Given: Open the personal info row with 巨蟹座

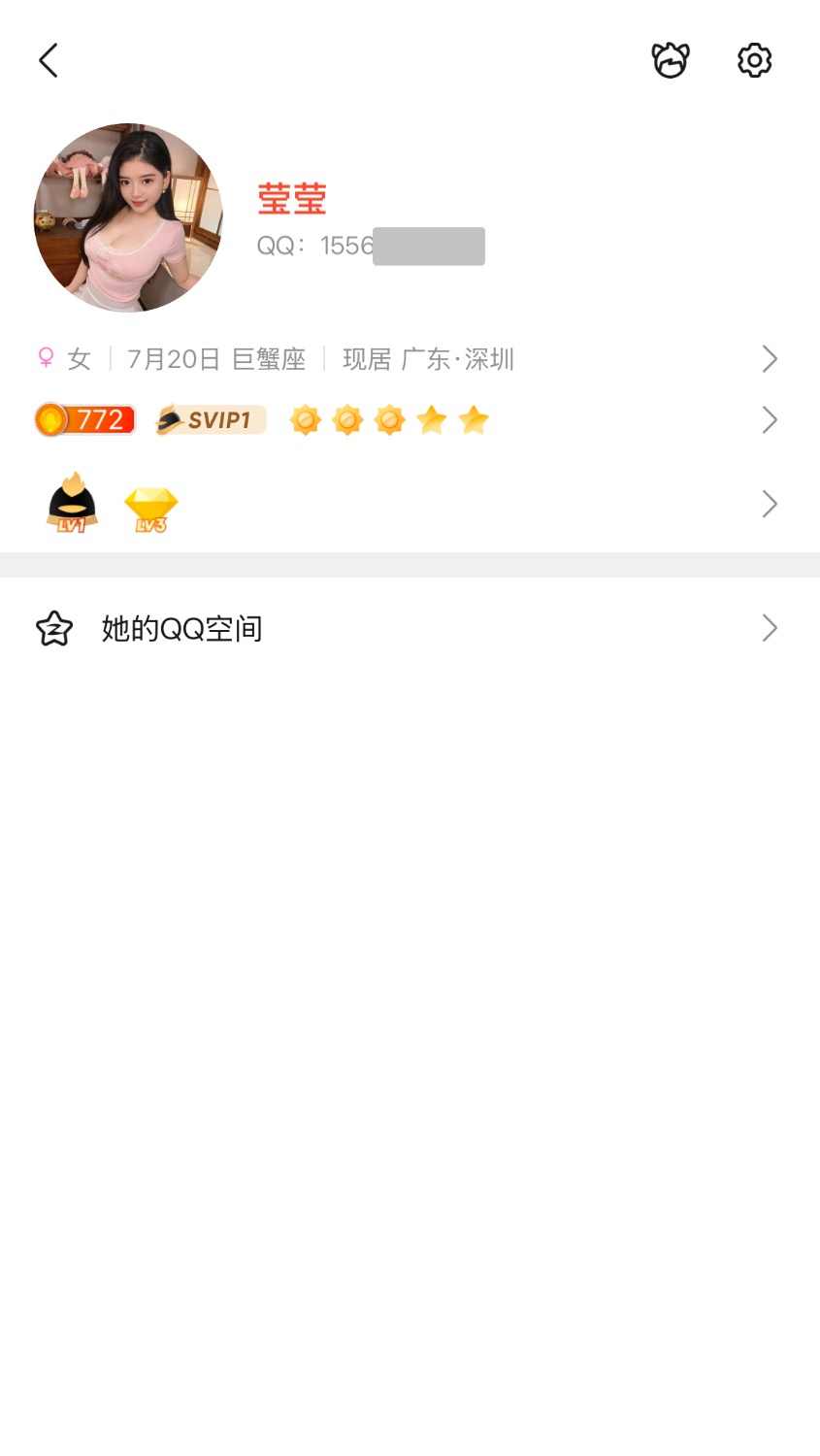Looking at the screenshot, I should (408, 359).
